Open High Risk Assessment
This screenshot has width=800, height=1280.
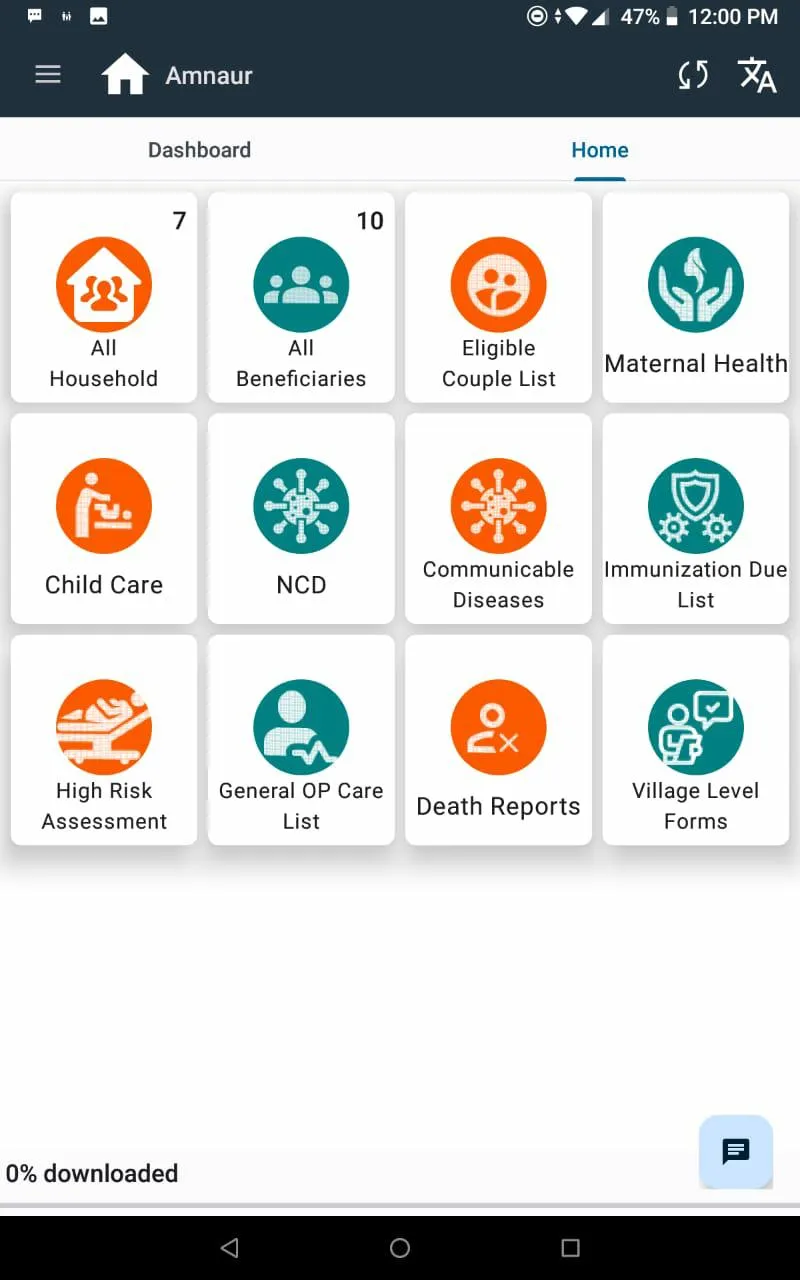pos(104,740)
